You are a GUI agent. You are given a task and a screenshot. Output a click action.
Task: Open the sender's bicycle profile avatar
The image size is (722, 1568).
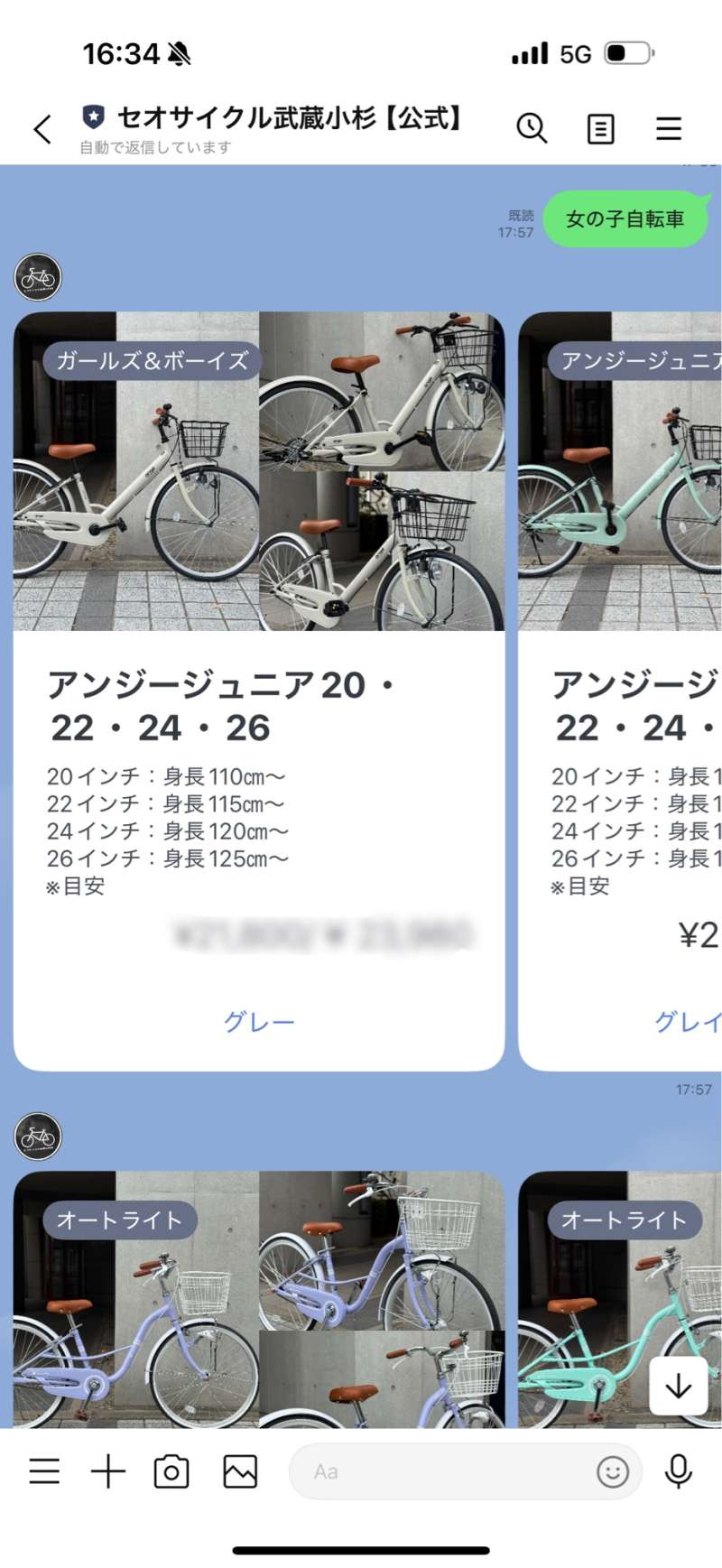38,277
